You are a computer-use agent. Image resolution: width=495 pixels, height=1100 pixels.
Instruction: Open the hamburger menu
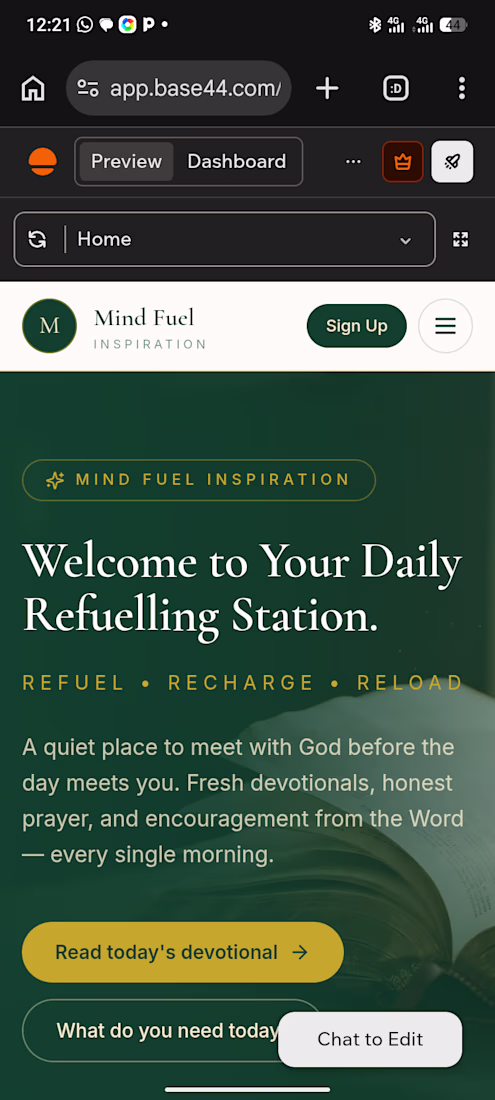pos(445,326)
